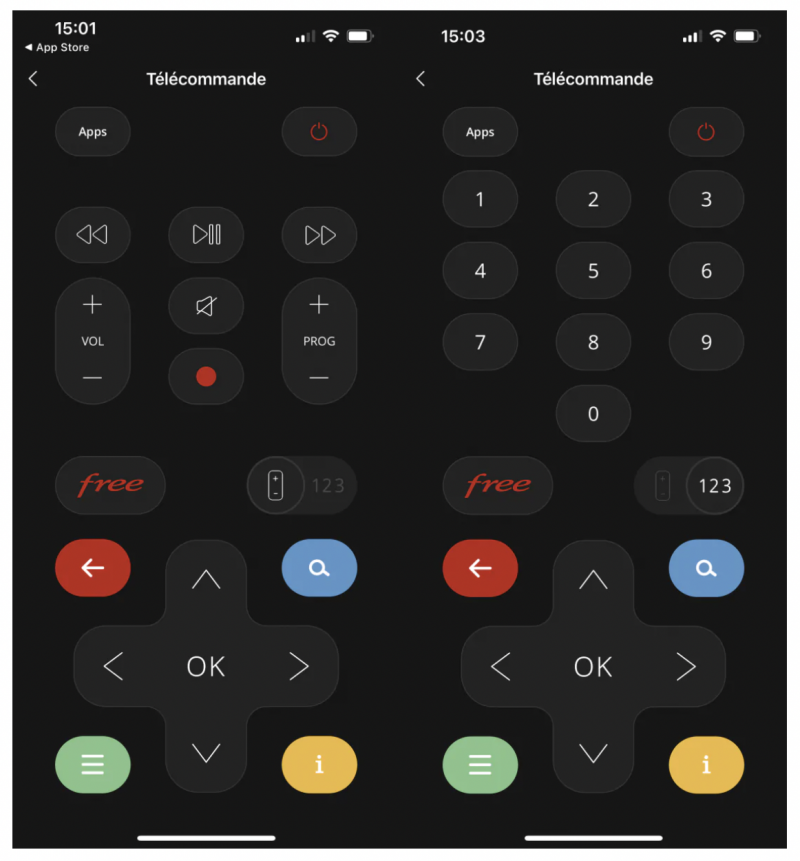Enter digit 7 on the keypad
The height and width of the screenshot is (861, 800).
pos(480,343)
